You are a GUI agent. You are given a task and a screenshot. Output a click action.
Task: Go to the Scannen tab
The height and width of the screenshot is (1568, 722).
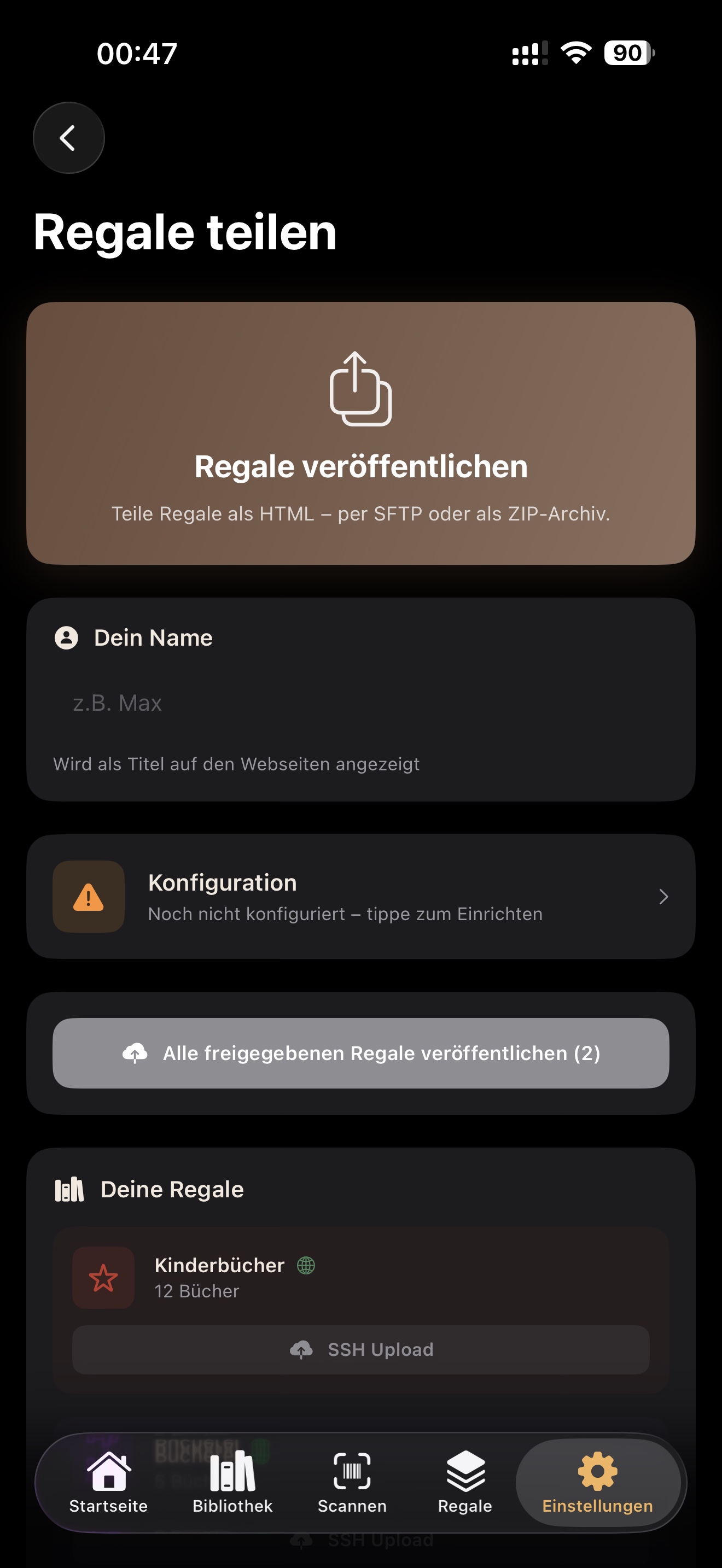point(352,1483)
